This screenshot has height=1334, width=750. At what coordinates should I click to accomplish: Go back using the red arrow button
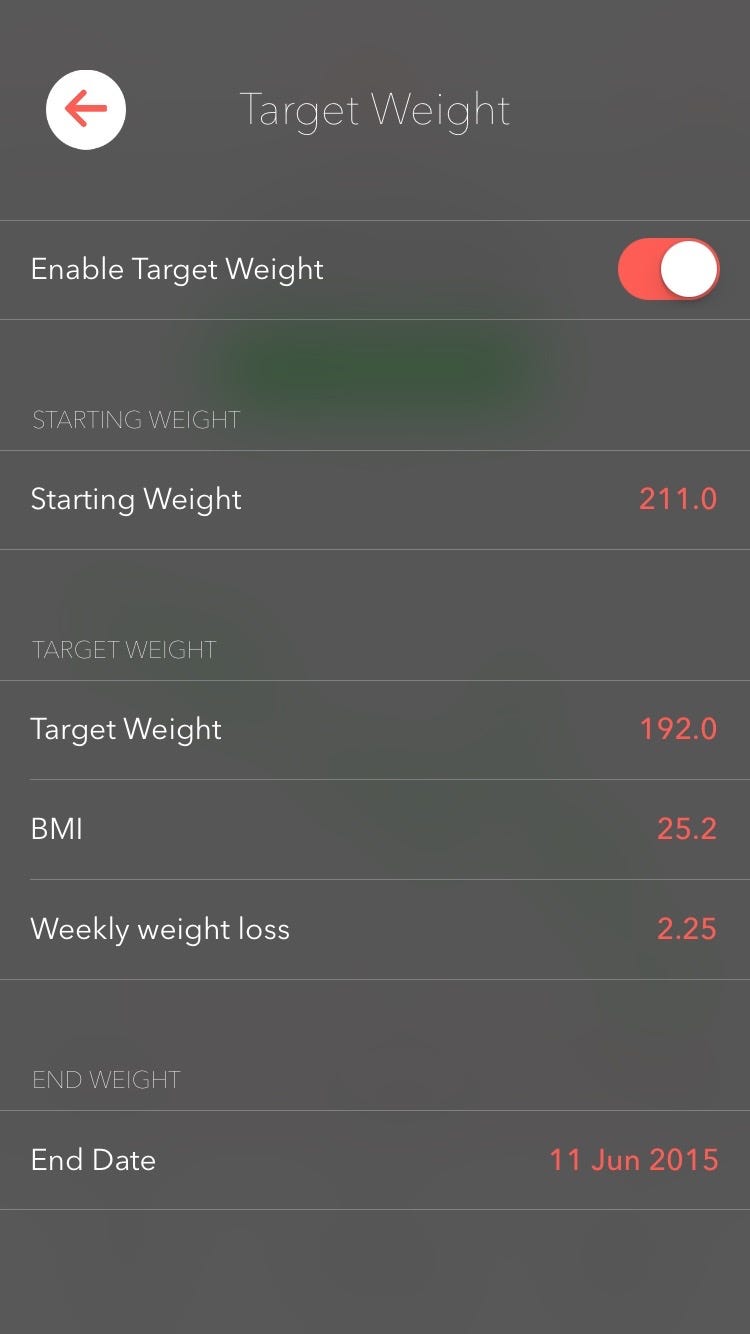[86, 110]
